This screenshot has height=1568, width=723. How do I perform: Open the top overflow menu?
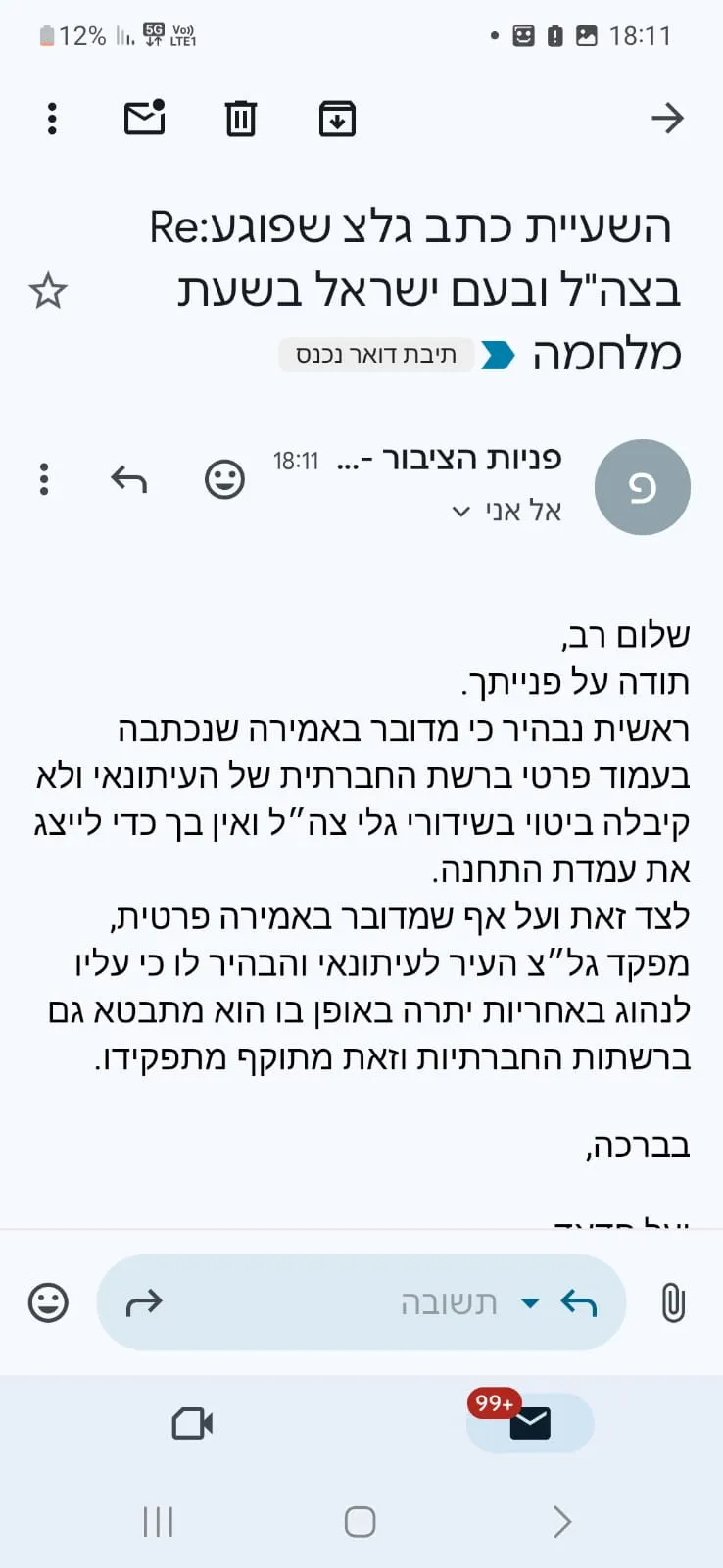pyautogui.click(x=52, y=119)
